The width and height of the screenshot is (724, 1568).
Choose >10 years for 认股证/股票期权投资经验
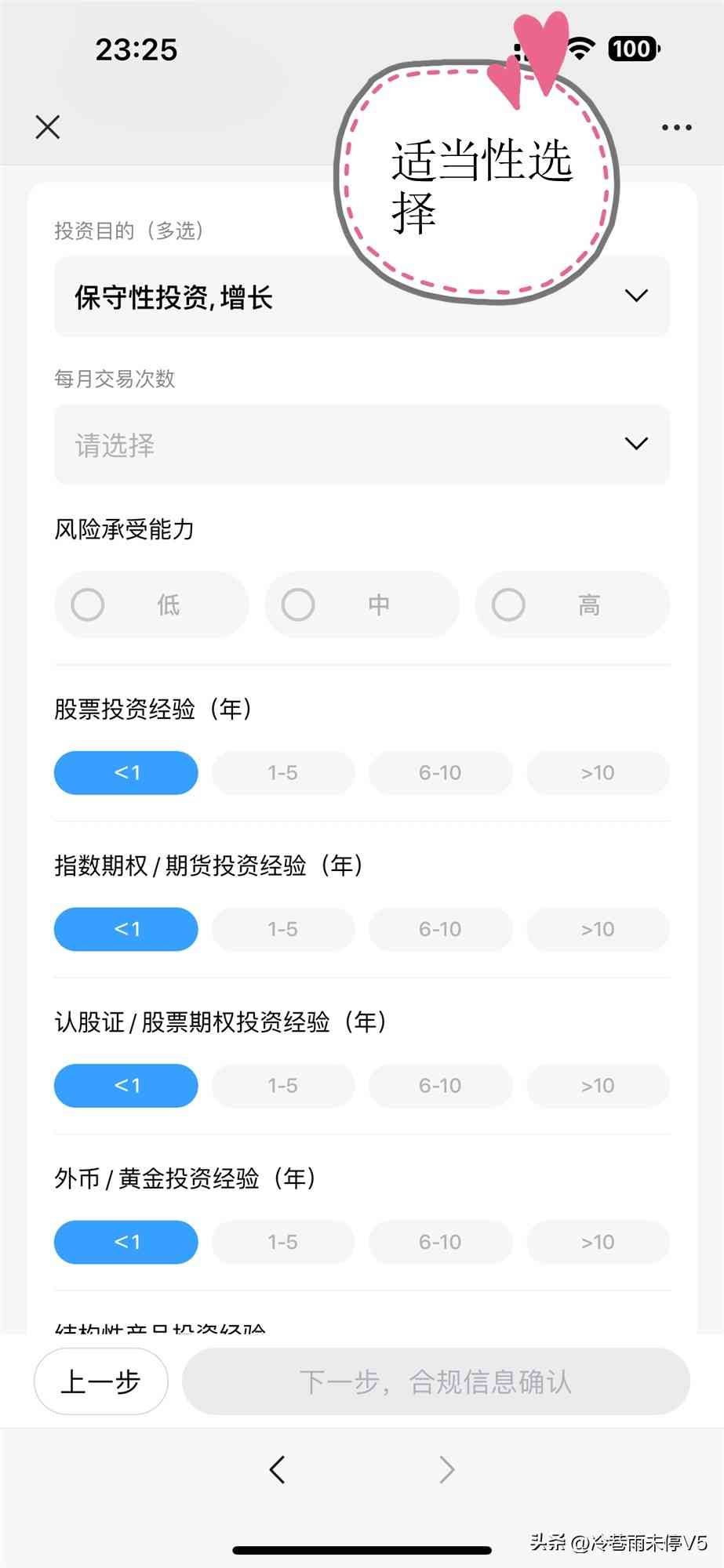coord(598,1086)
